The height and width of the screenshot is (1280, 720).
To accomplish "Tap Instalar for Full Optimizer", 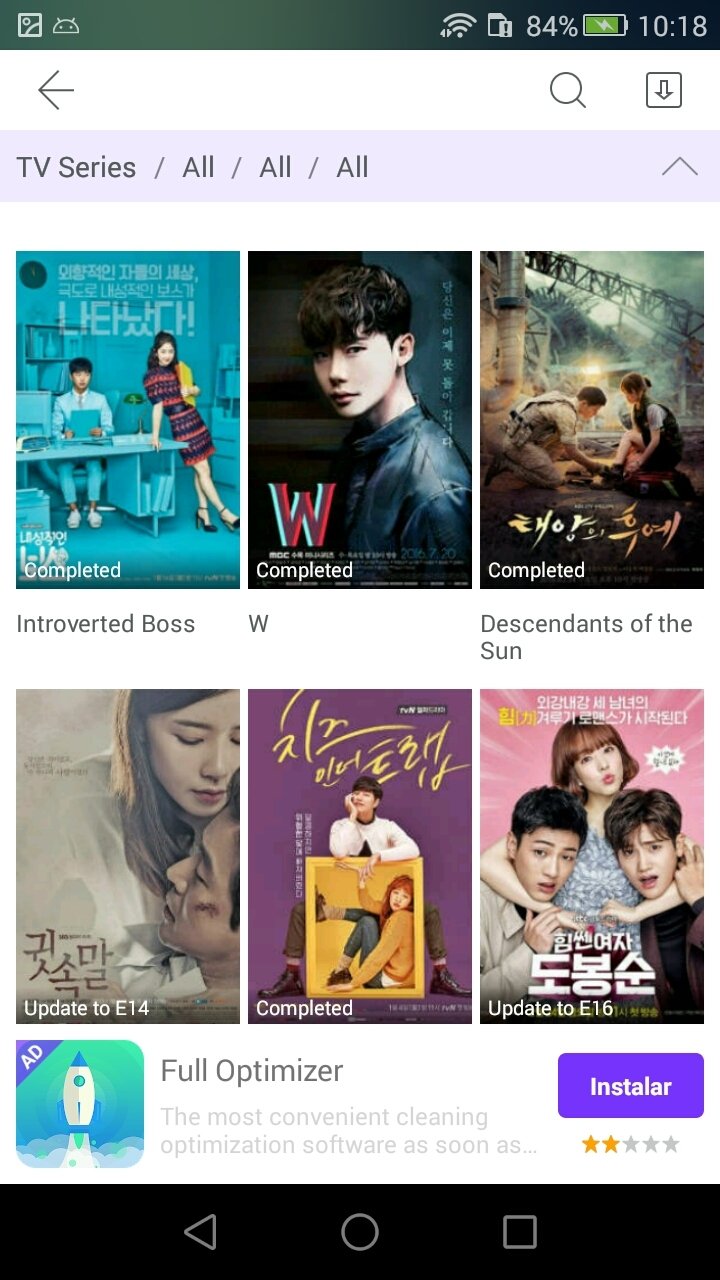I will [x=631, y=1086].
